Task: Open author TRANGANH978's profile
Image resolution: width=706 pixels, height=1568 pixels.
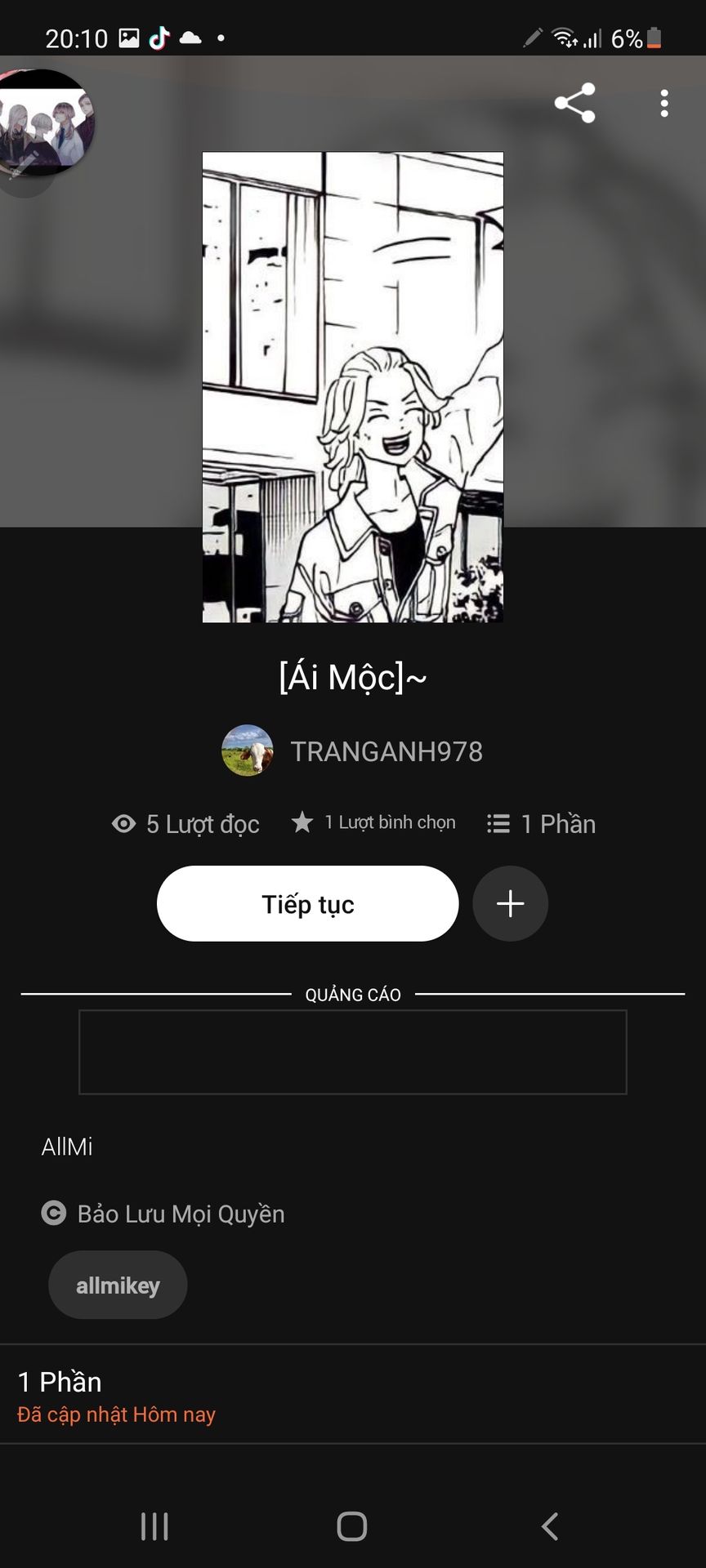Action: (386, 751)
